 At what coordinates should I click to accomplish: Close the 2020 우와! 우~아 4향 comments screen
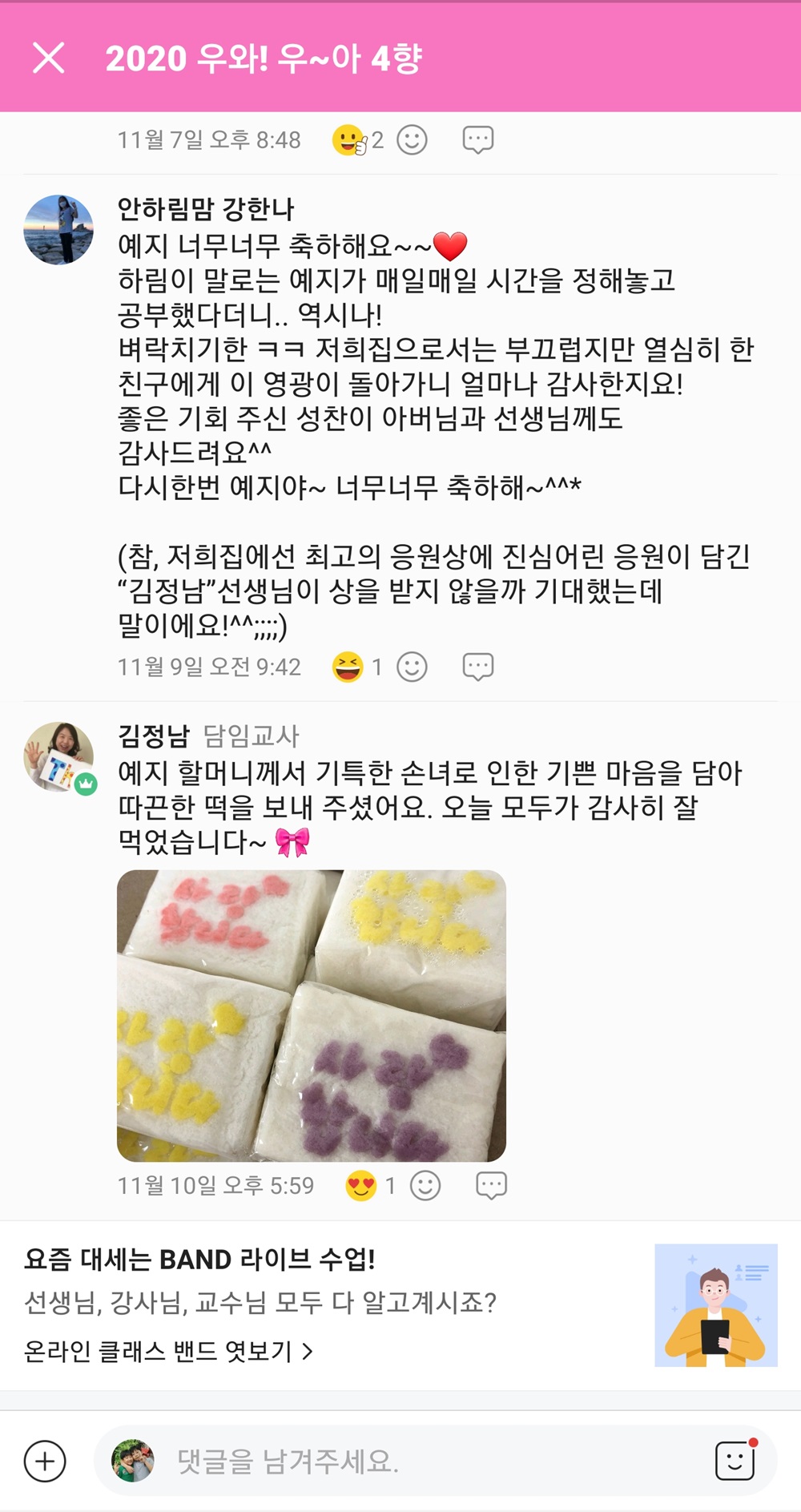point(48,58)
